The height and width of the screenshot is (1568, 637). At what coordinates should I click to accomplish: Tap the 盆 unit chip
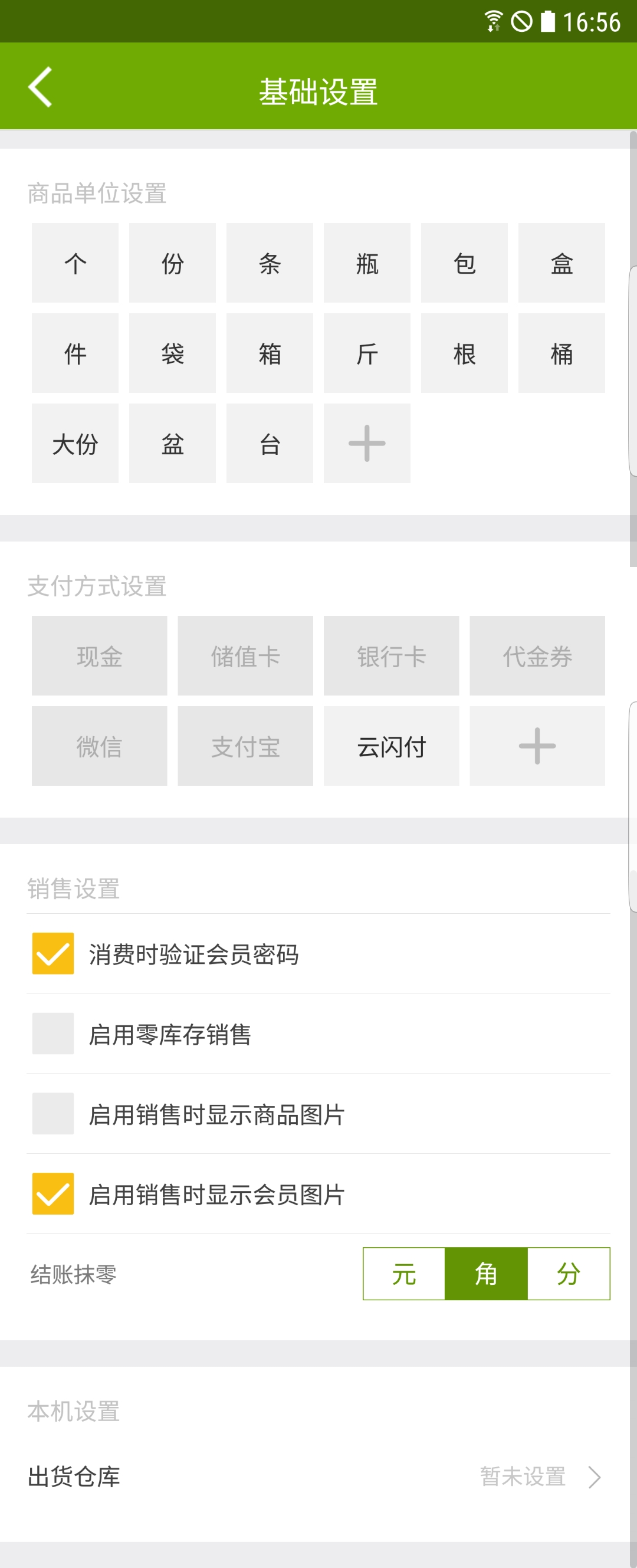tap(172, 443)
